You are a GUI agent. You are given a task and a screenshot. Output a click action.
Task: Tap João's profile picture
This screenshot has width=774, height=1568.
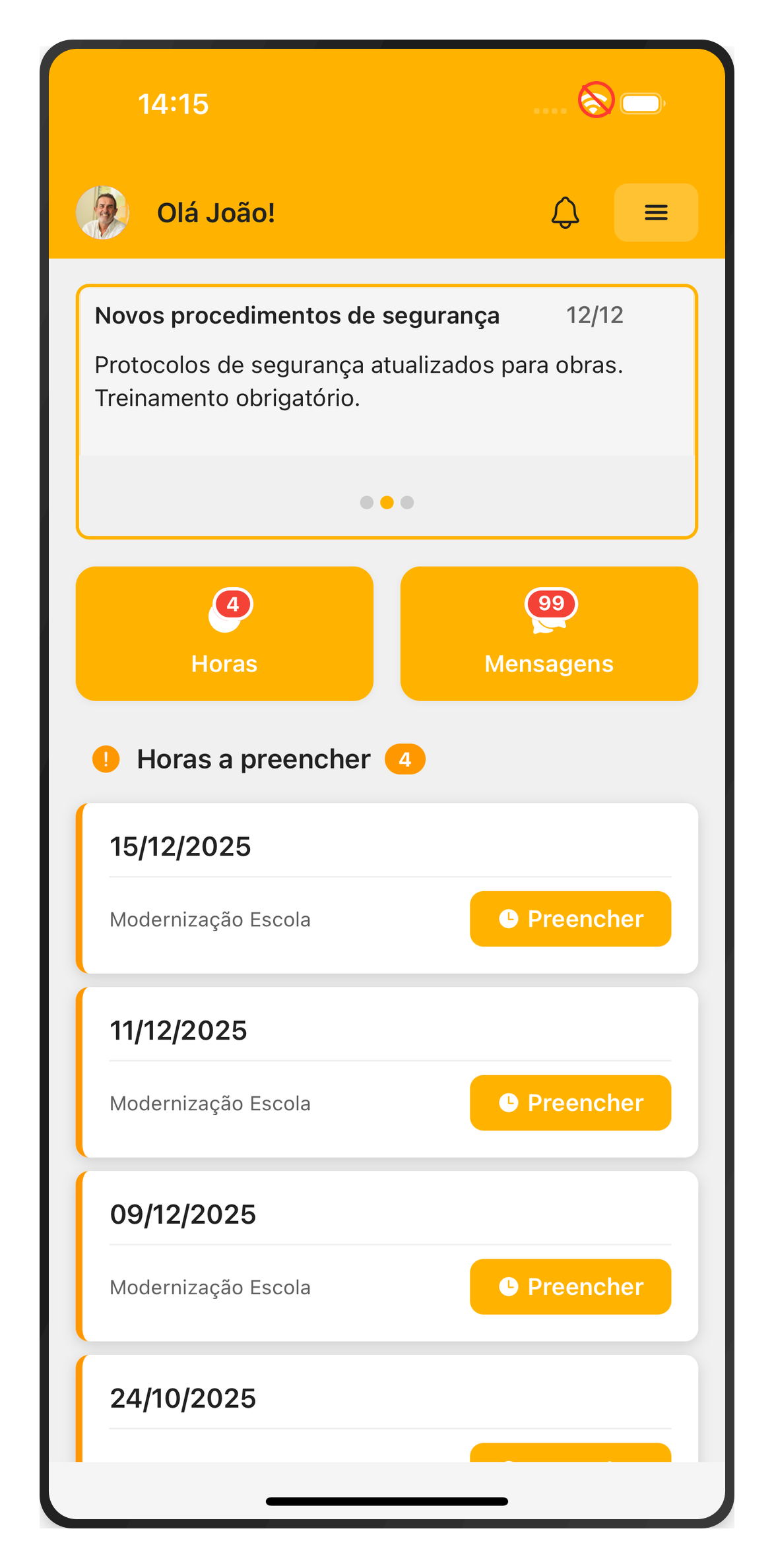pyautogui.click(x=102, y=212)
